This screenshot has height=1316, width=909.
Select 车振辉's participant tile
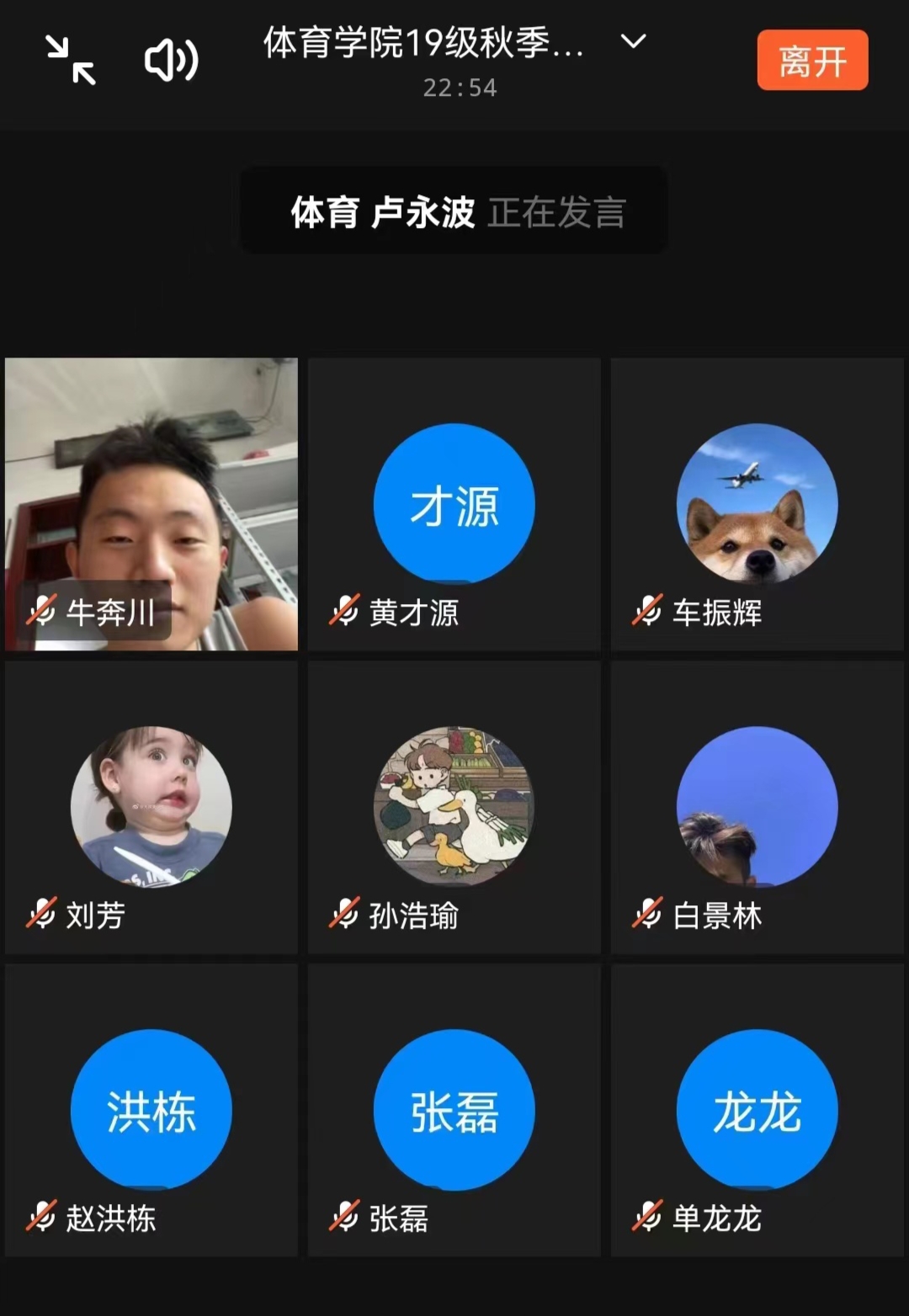point(757,504)
